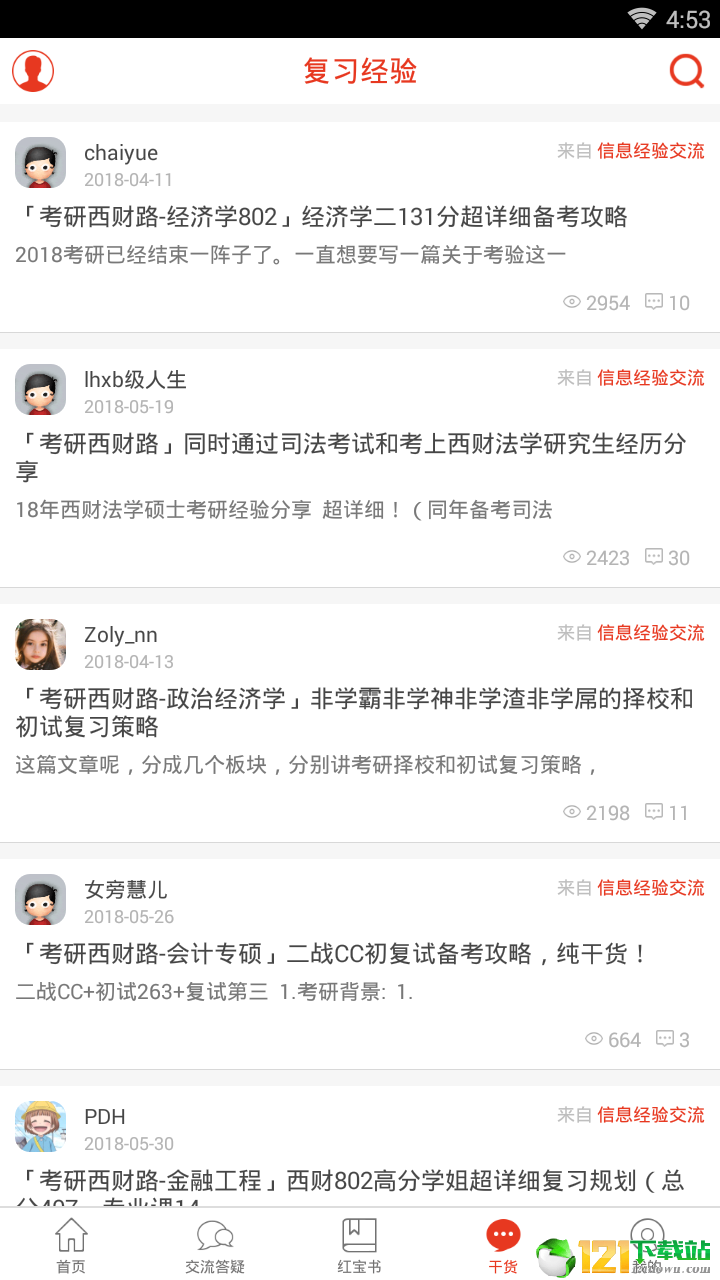Open chaiyue's 经济学802 post
Viewport: 720px width, 1280px height.
322,217
